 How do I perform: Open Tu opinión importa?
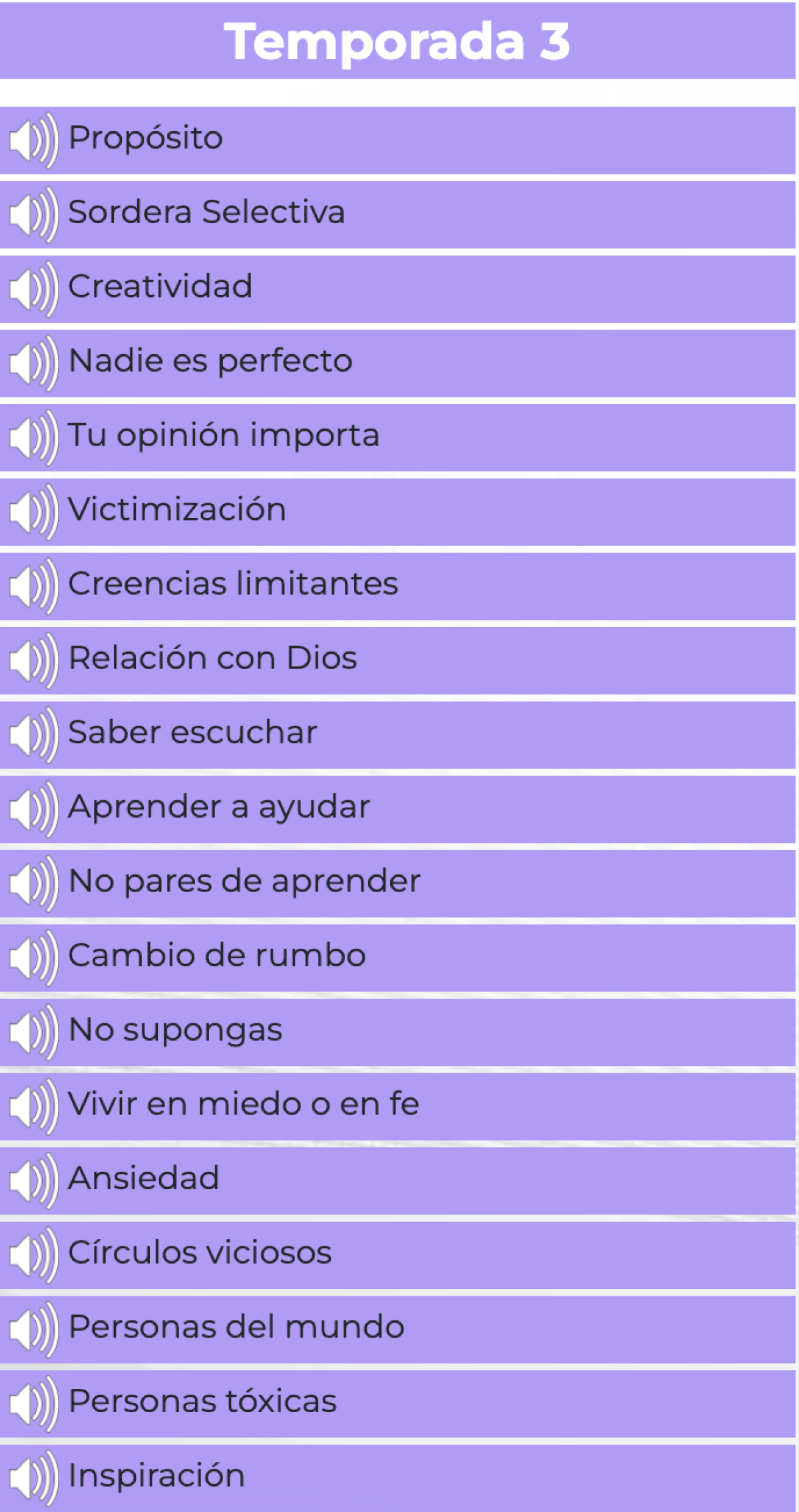pyautogui.click(x=398, y=438)
